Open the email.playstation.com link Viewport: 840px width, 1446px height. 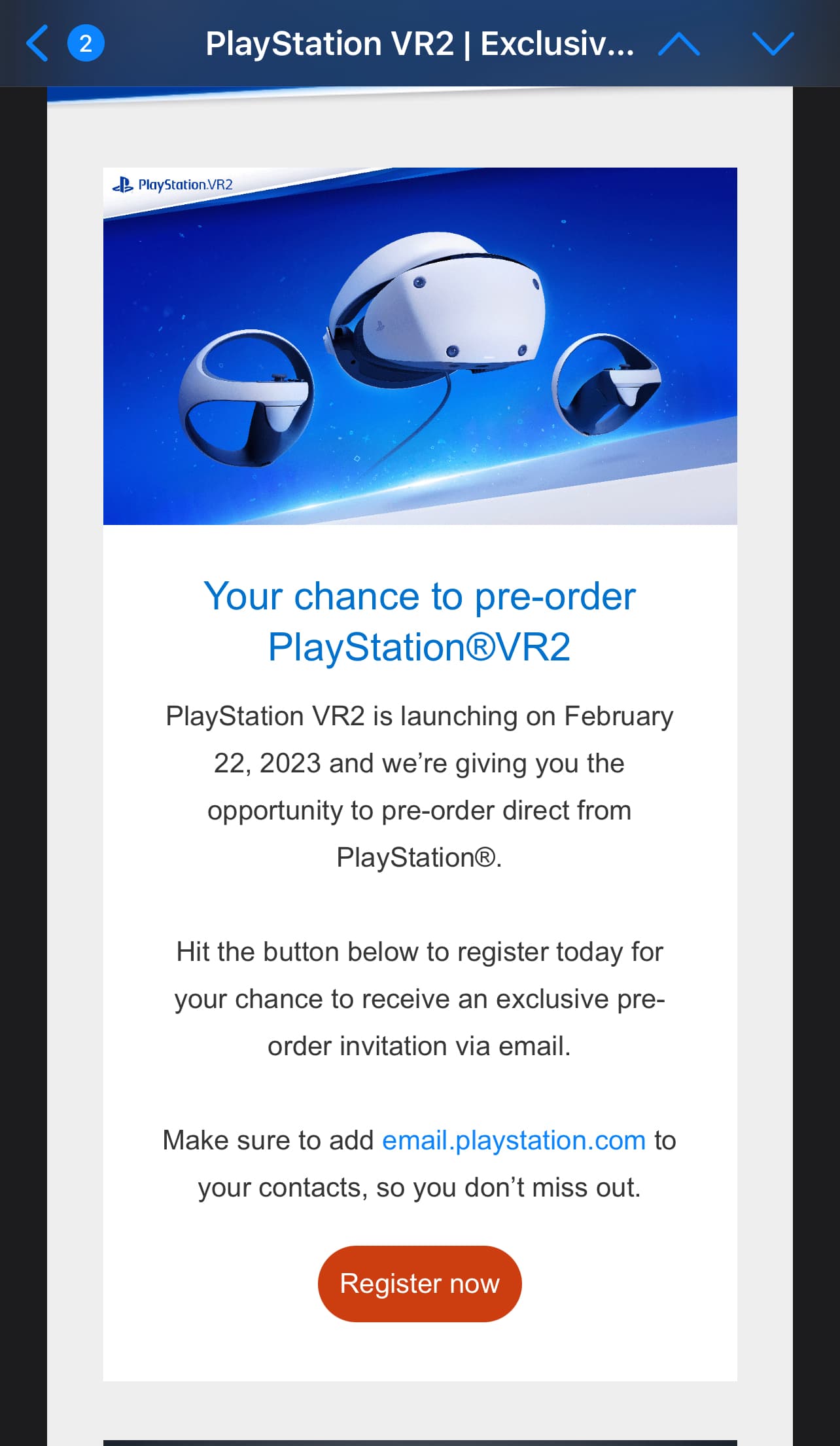tap(514, 1140)
